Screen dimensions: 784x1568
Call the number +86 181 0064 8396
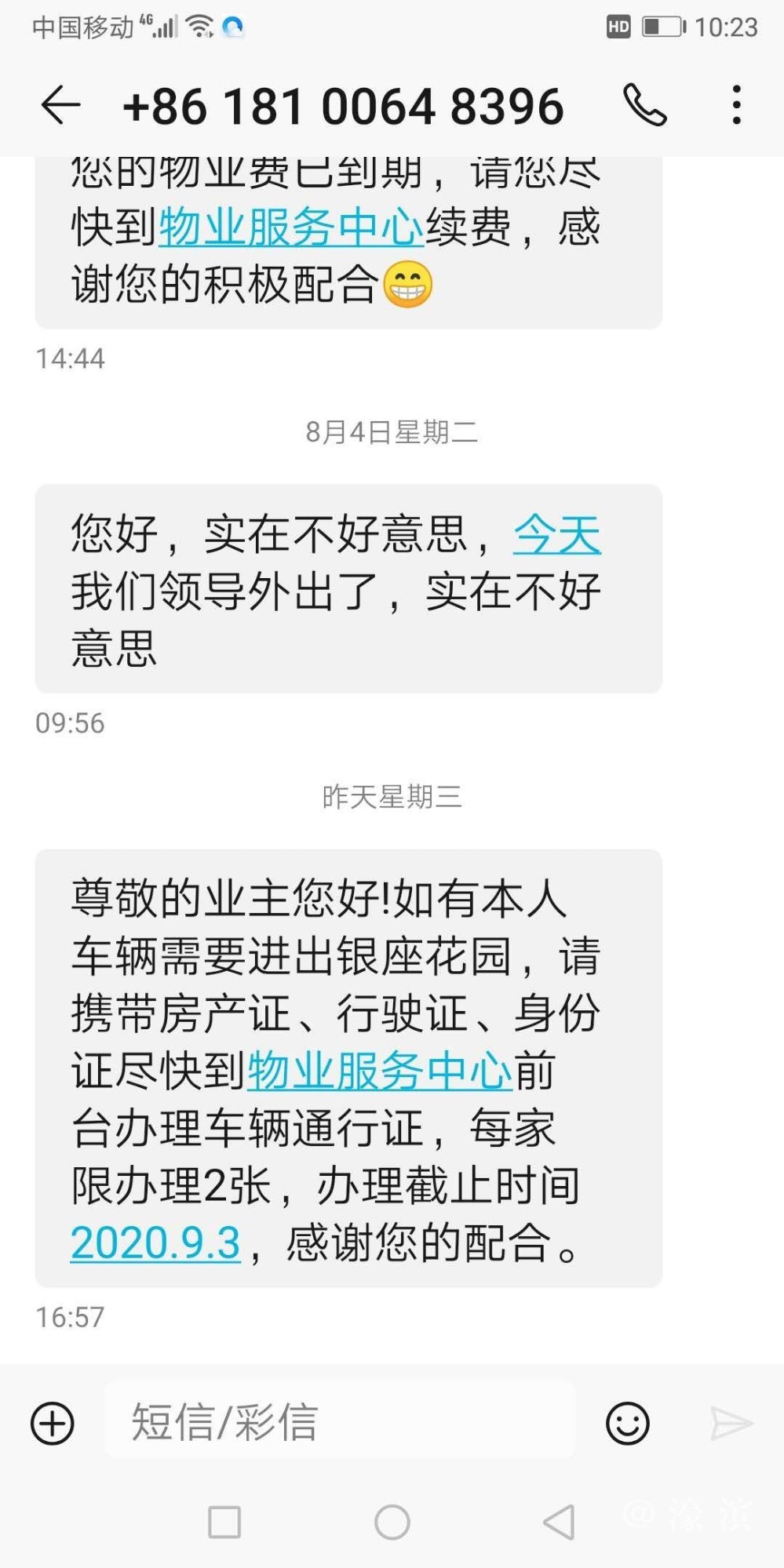tap(645, 105)
